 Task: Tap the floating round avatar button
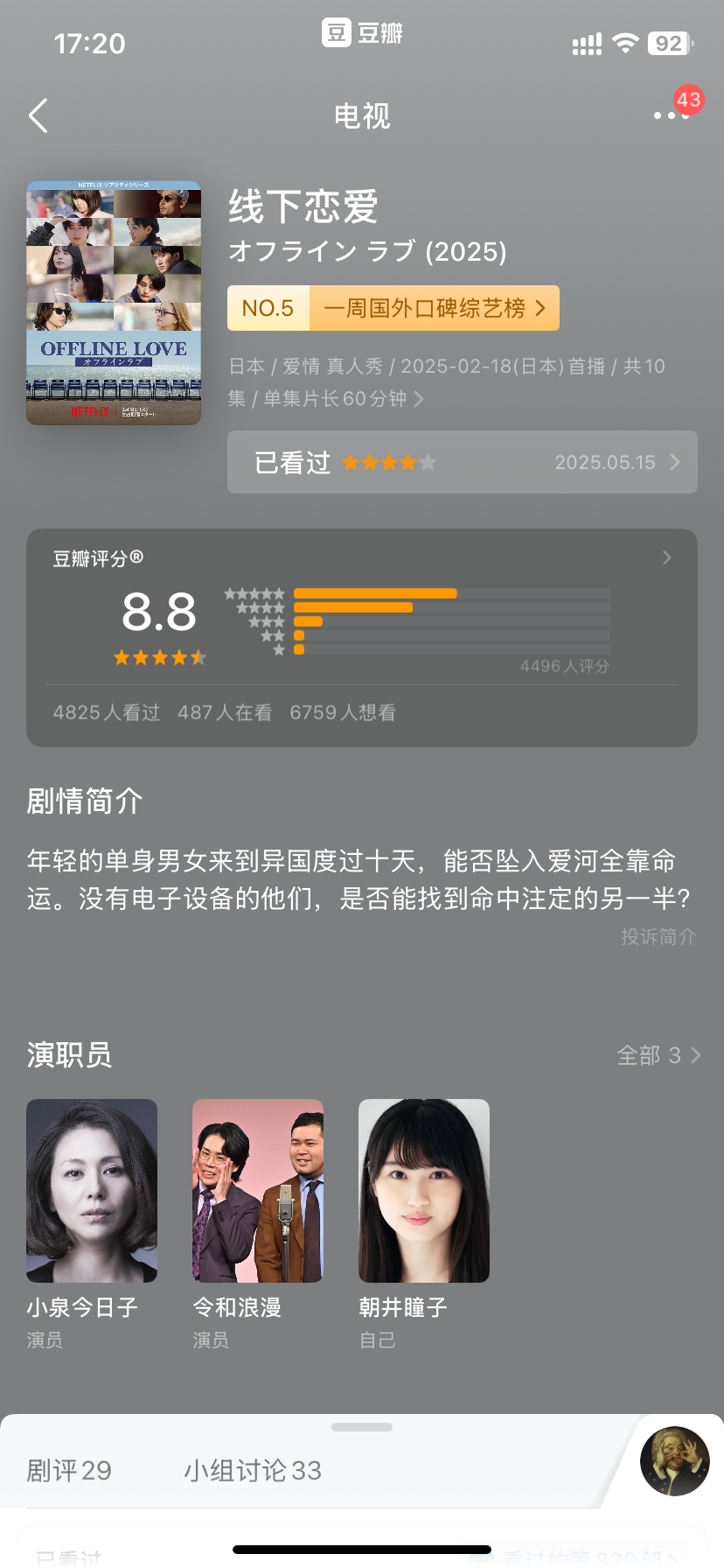pyautogui.click(x=674, y=1461)
